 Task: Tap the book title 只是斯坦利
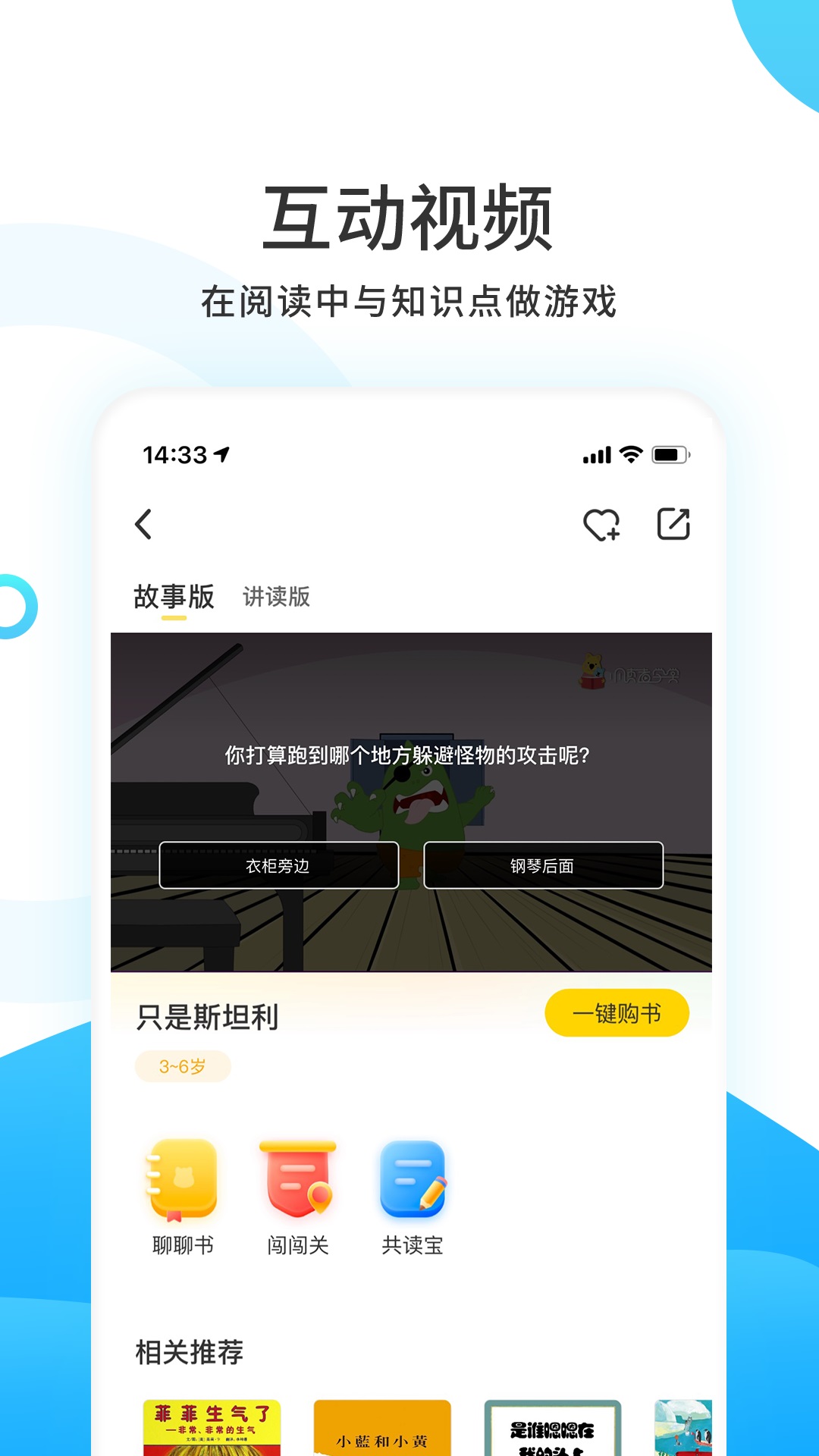pyautogui.click(x=206, y=1016)
